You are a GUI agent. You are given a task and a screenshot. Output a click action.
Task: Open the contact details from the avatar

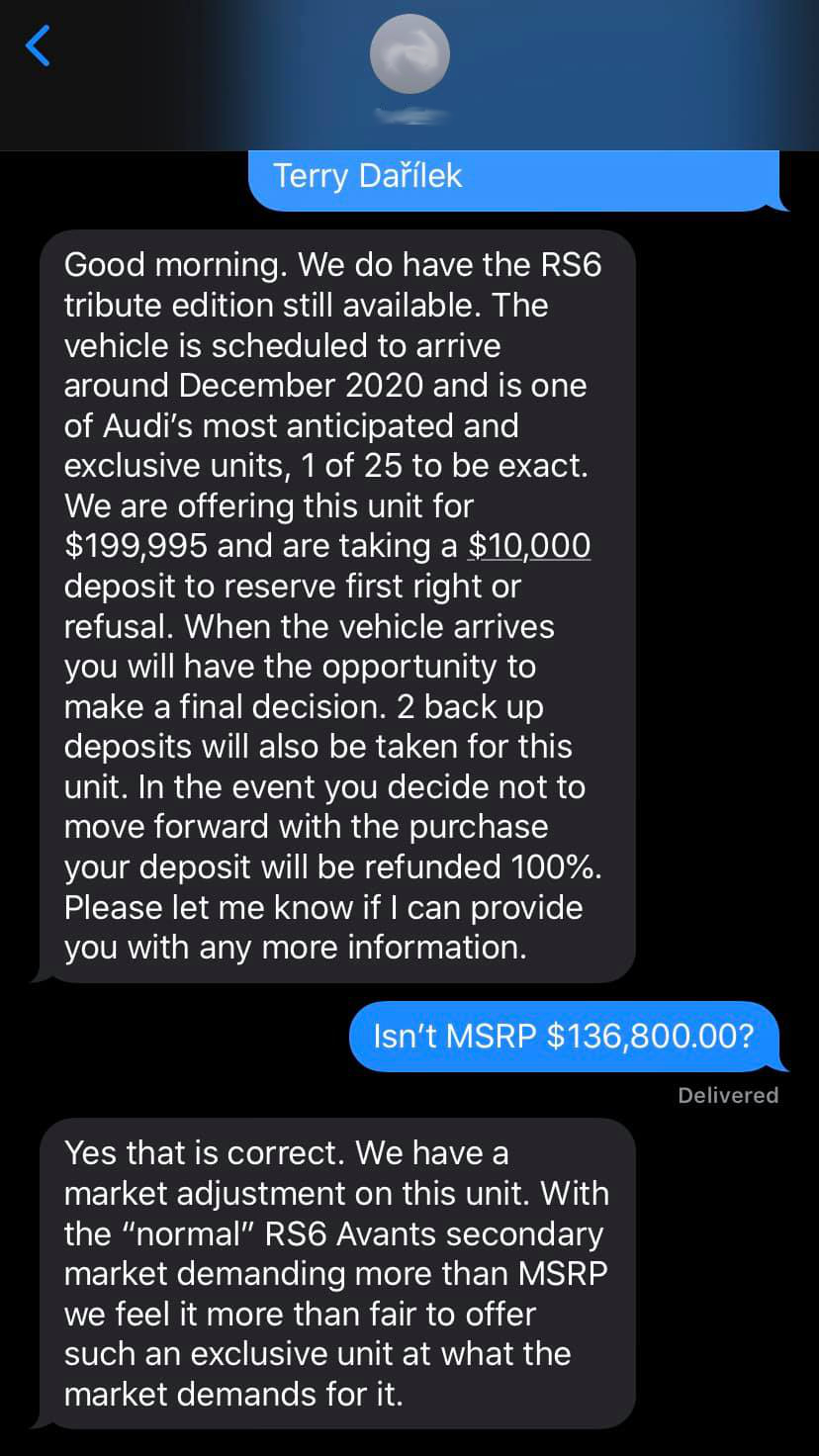click(409, 55)
